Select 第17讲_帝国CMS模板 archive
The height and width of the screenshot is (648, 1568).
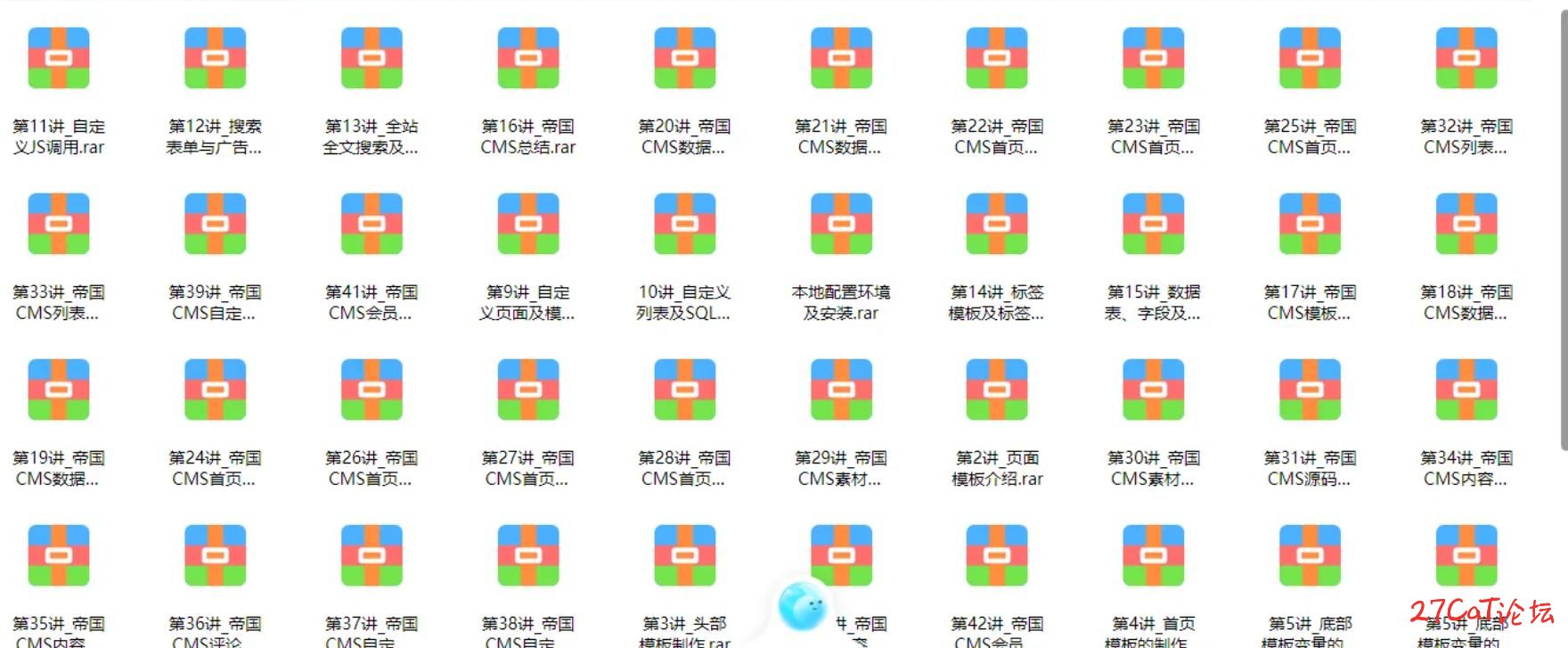[x=1310, y=225]
